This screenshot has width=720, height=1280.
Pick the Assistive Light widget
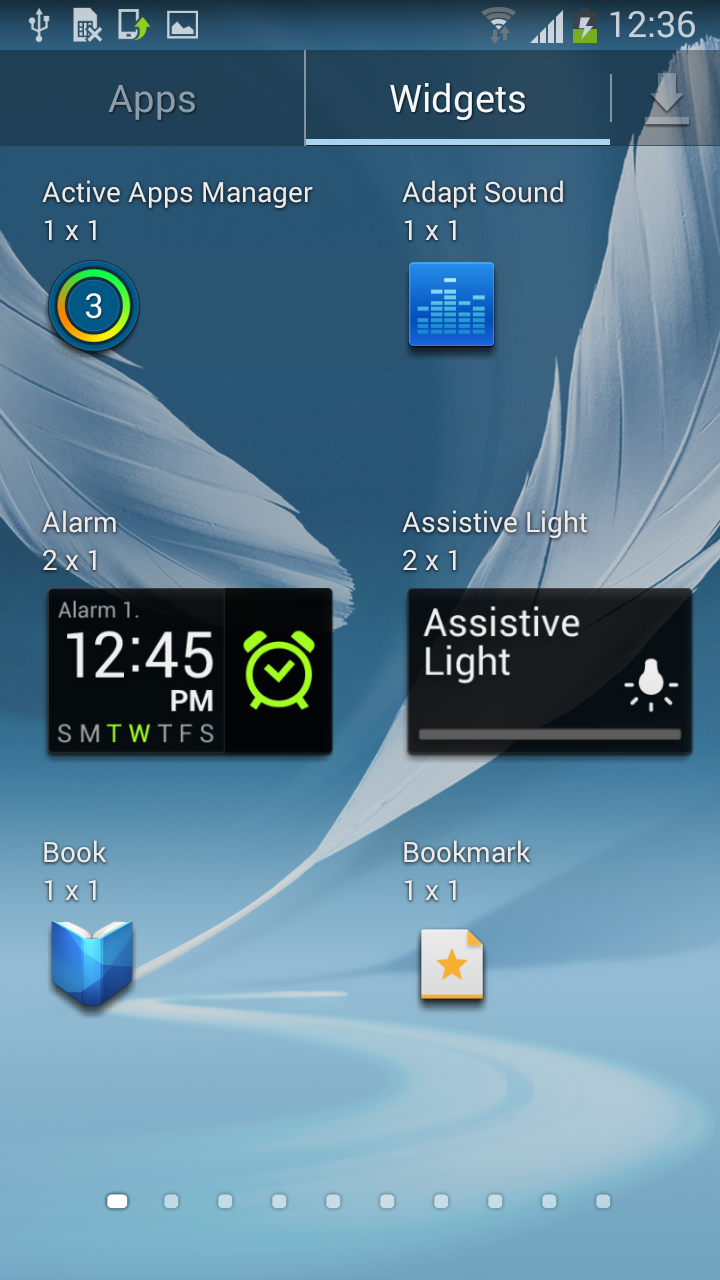tap(549, 671)
